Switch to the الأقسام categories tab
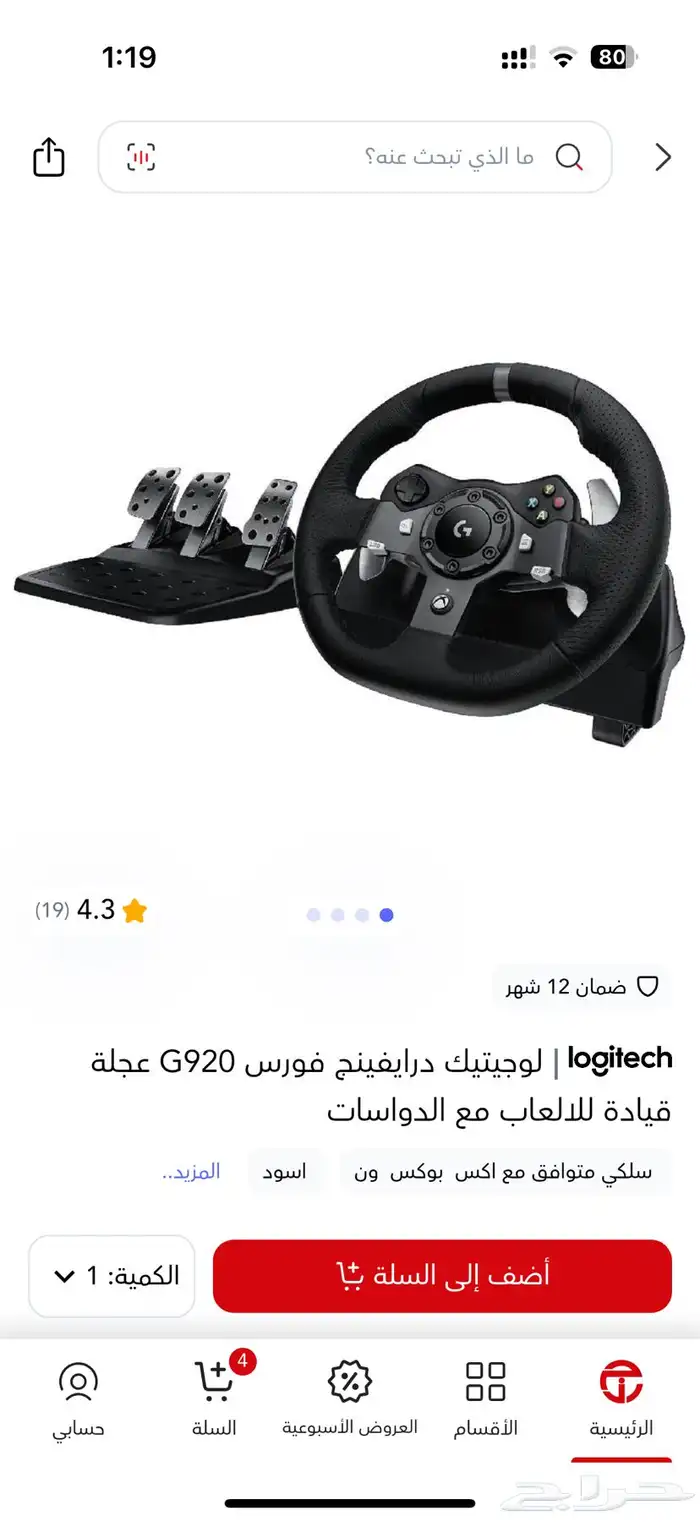Viewport: 700px width, 1522px height. (x=486, y=1399)
